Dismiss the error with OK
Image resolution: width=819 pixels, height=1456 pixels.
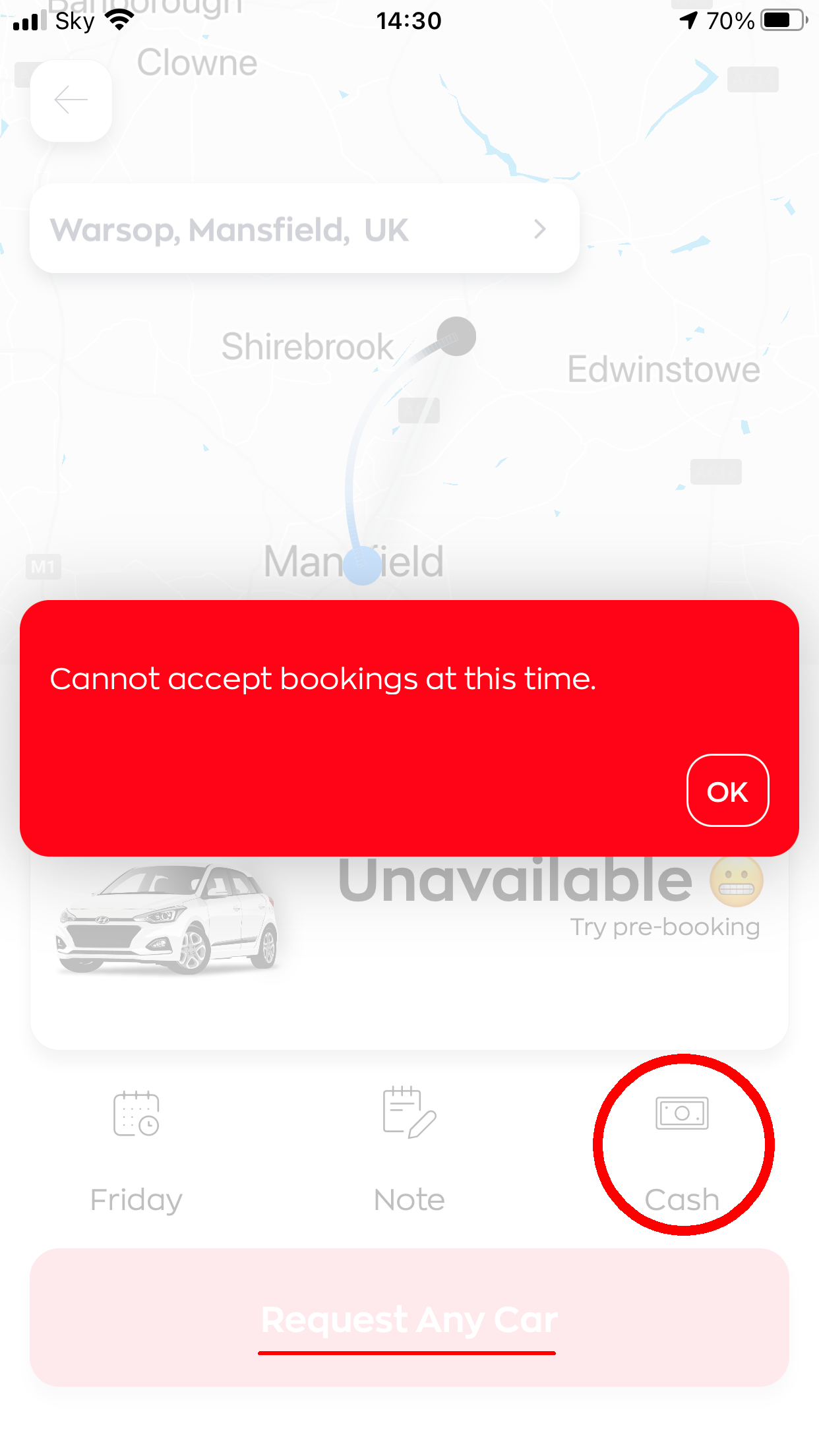[x=727, y=790]
